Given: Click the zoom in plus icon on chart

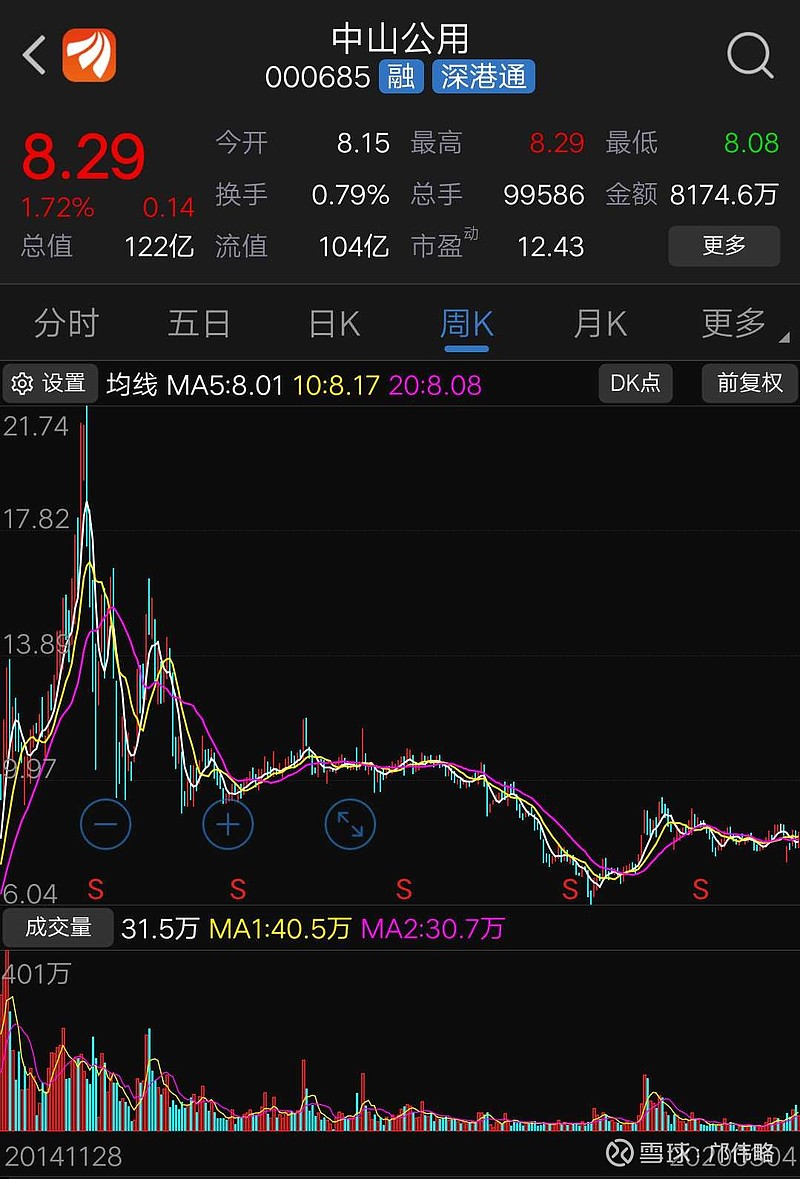Looking at the screenshot, I should coord(227,824).
